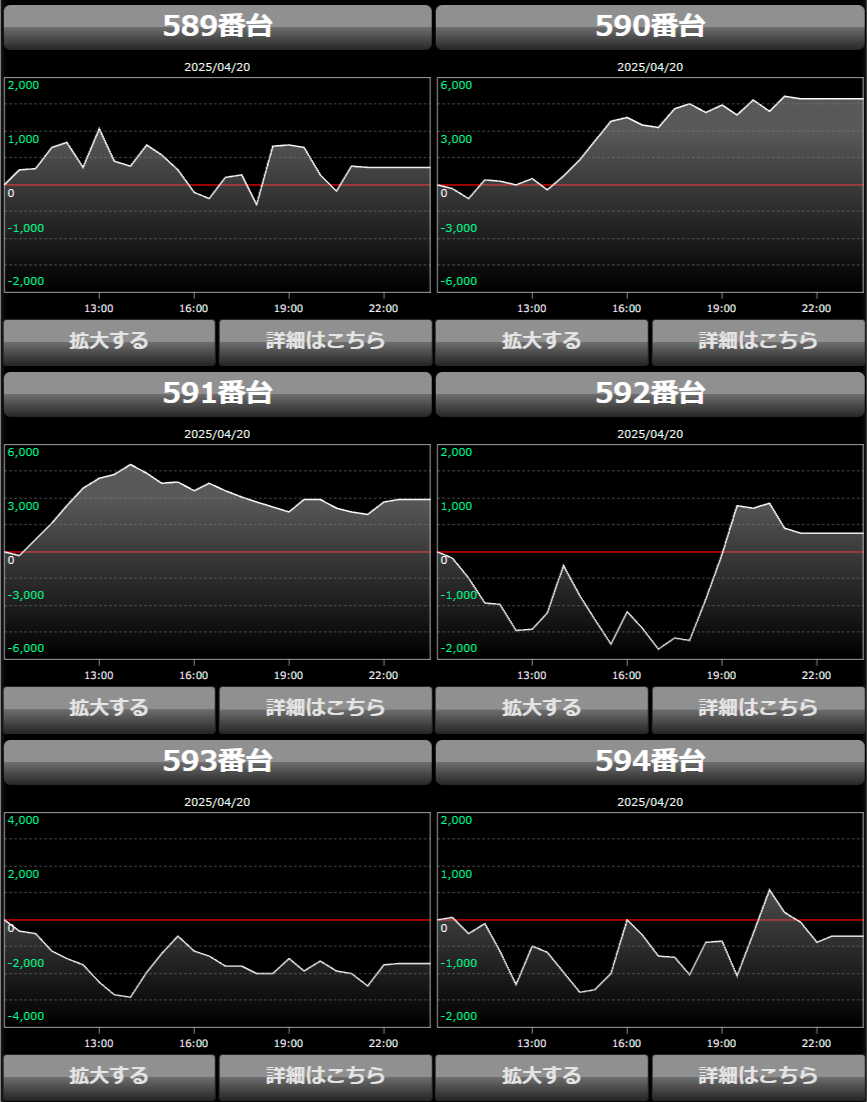Select the 591番台 header bar
The height and width of the screenshot is (1102, 867).
point(217,394)
